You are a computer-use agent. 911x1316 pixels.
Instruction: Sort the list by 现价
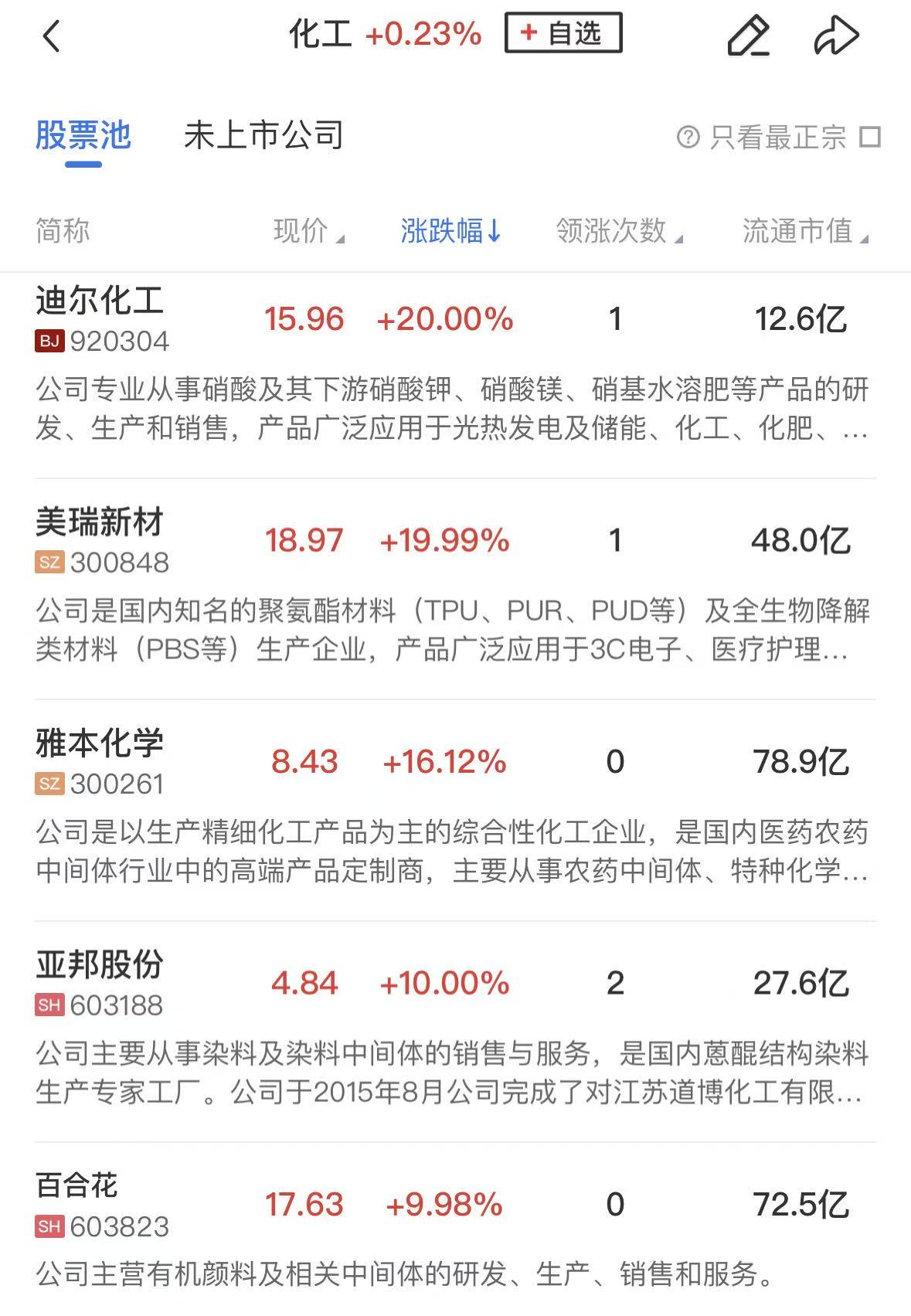pos(308,231)
